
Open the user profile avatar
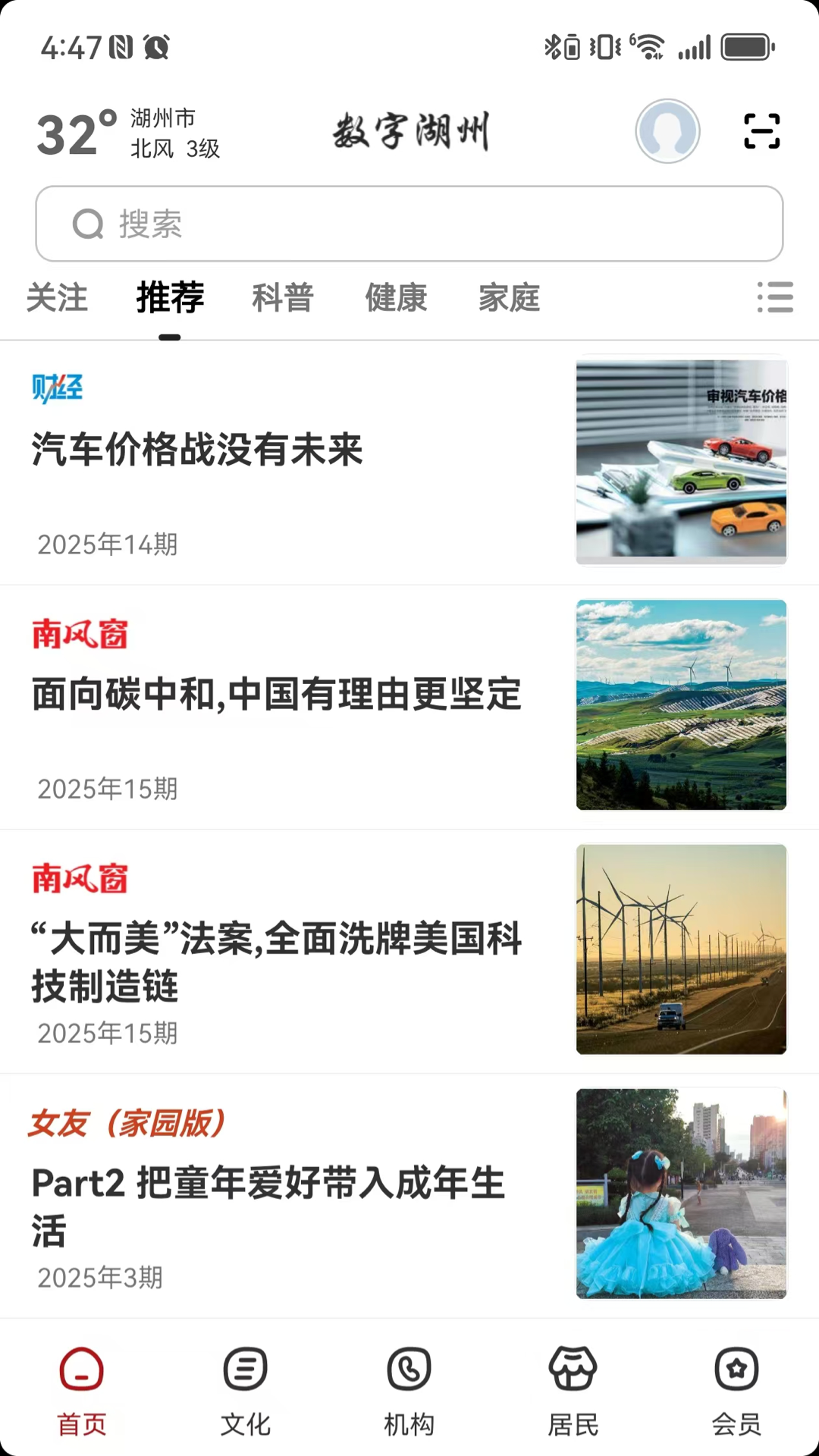tap(667, 131)
